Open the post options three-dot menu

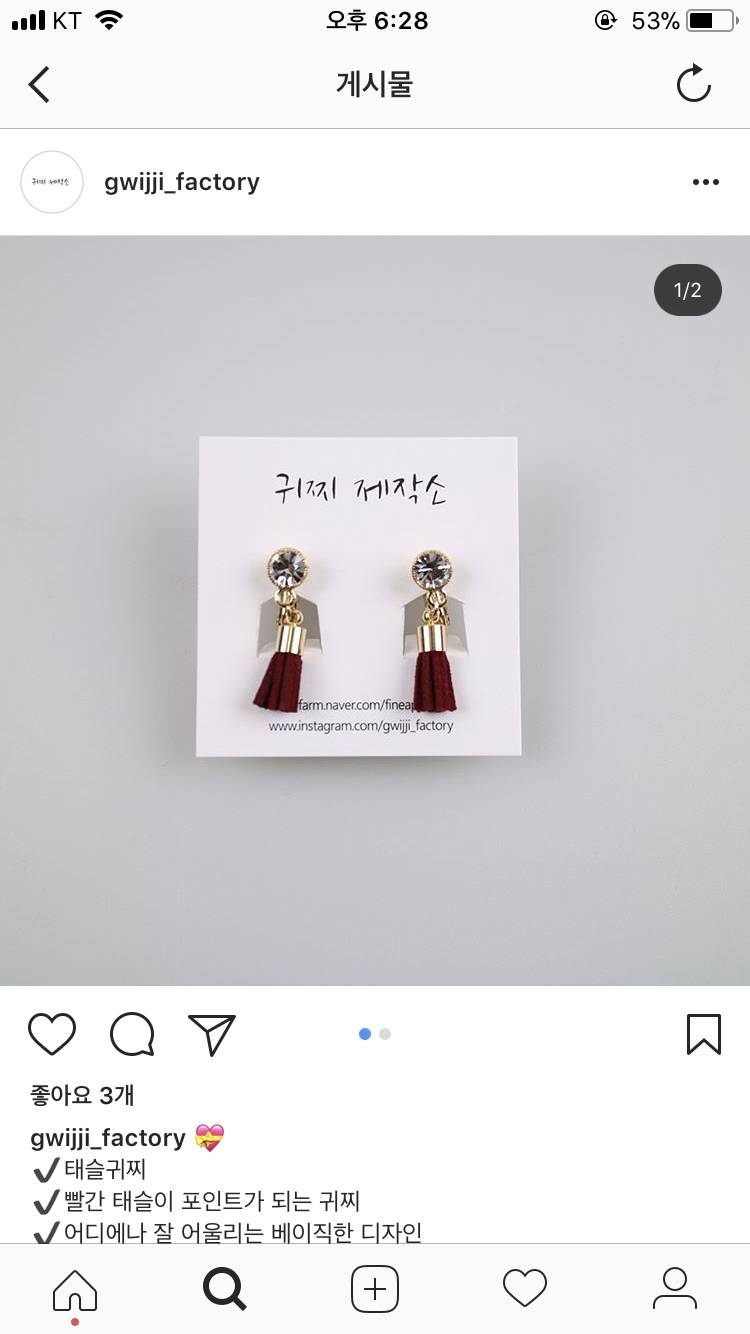tap(706, 181)
